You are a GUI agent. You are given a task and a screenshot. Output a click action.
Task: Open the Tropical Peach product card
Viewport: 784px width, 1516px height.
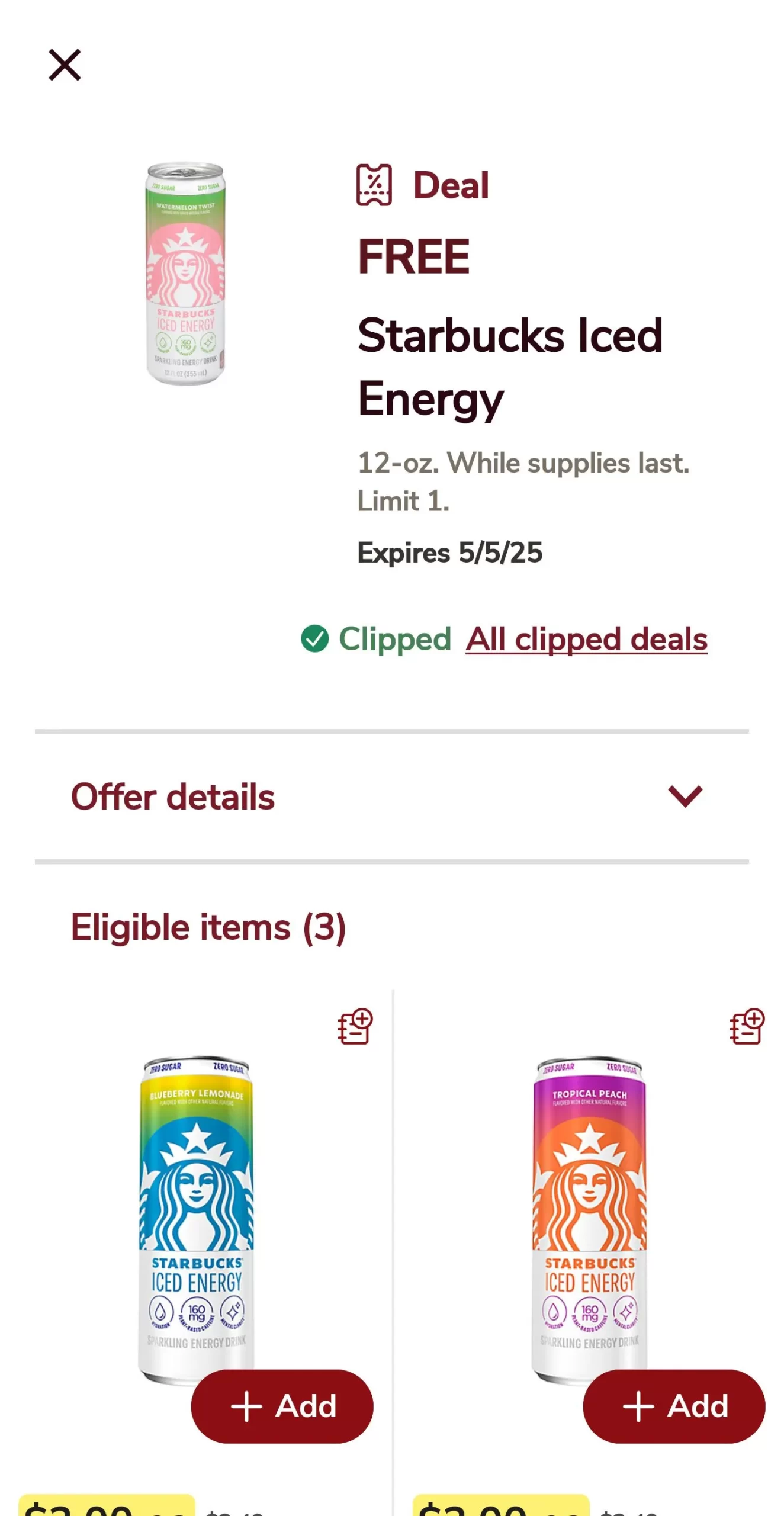(589, 1220)
